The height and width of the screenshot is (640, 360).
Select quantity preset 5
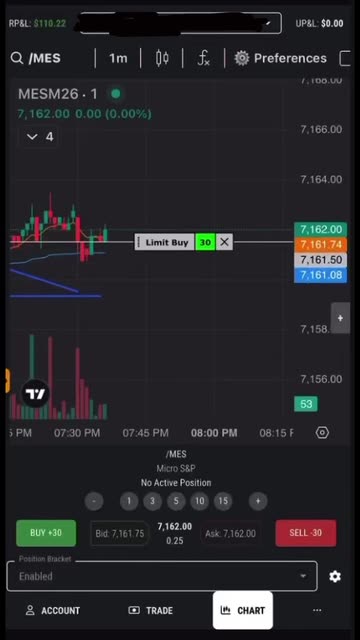click(176, 501)
